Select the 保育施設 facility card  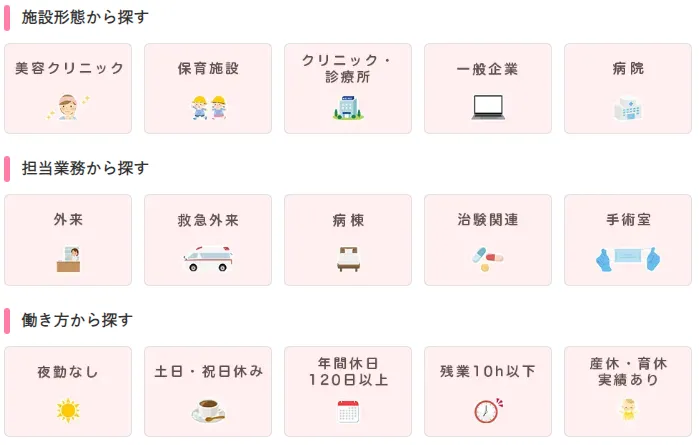(x=208, y=88)
